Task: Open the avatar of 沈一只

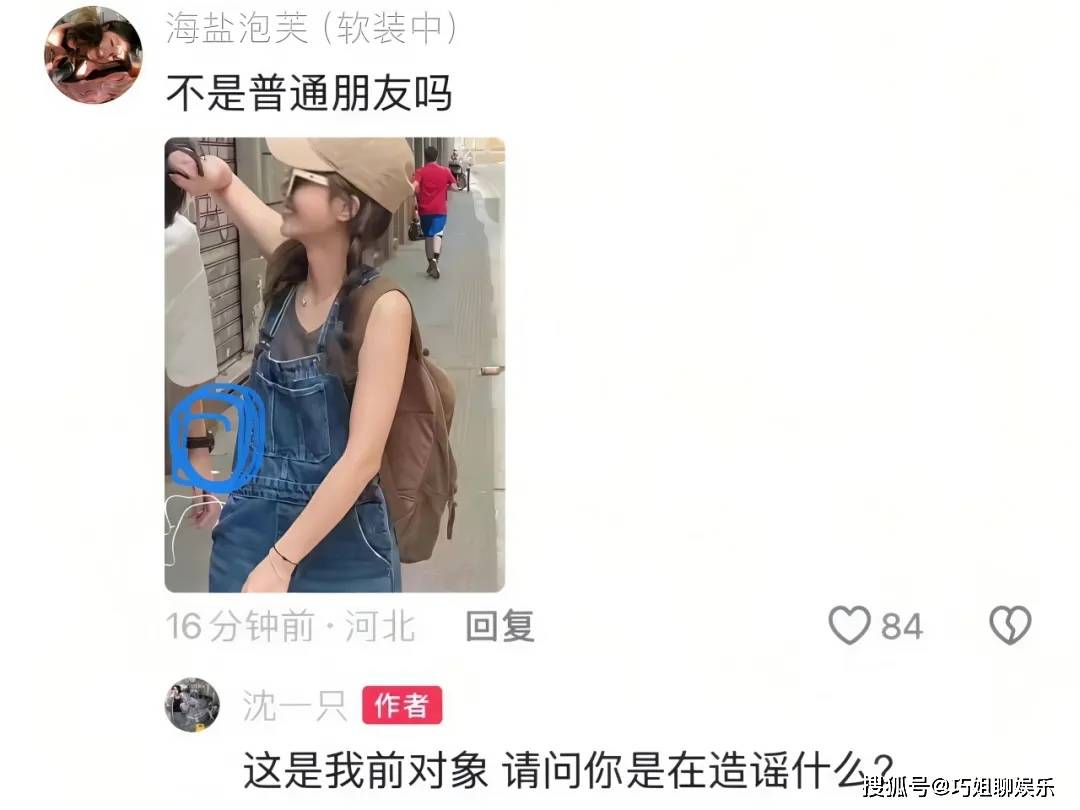Action: tap(192, 705)
